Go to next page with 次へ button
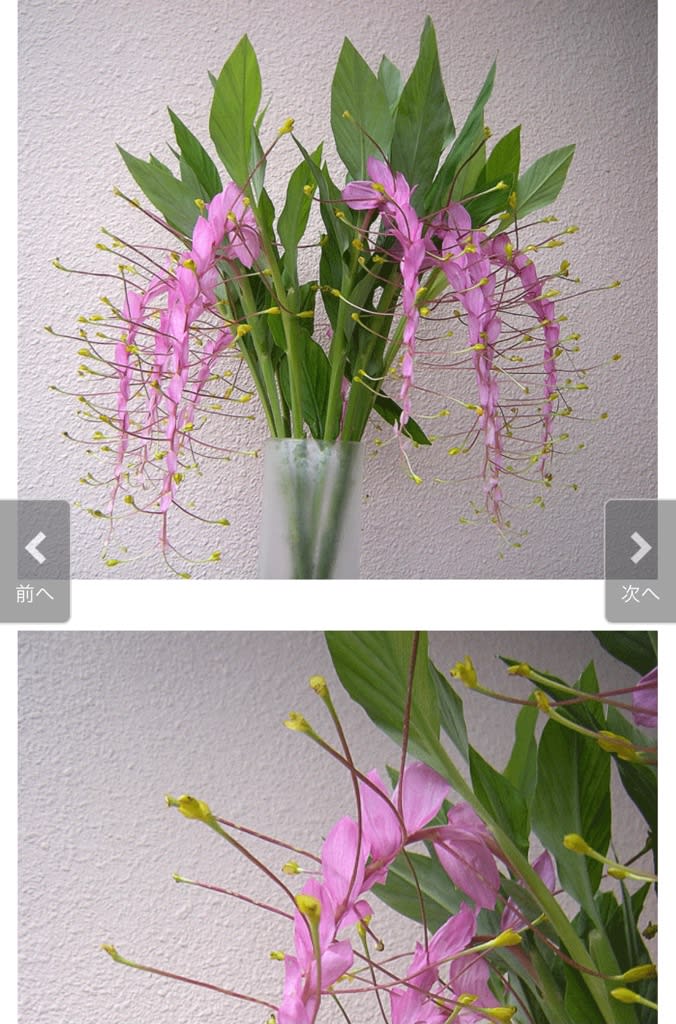Screen dimensions: 676x1024 coord(640,562)
